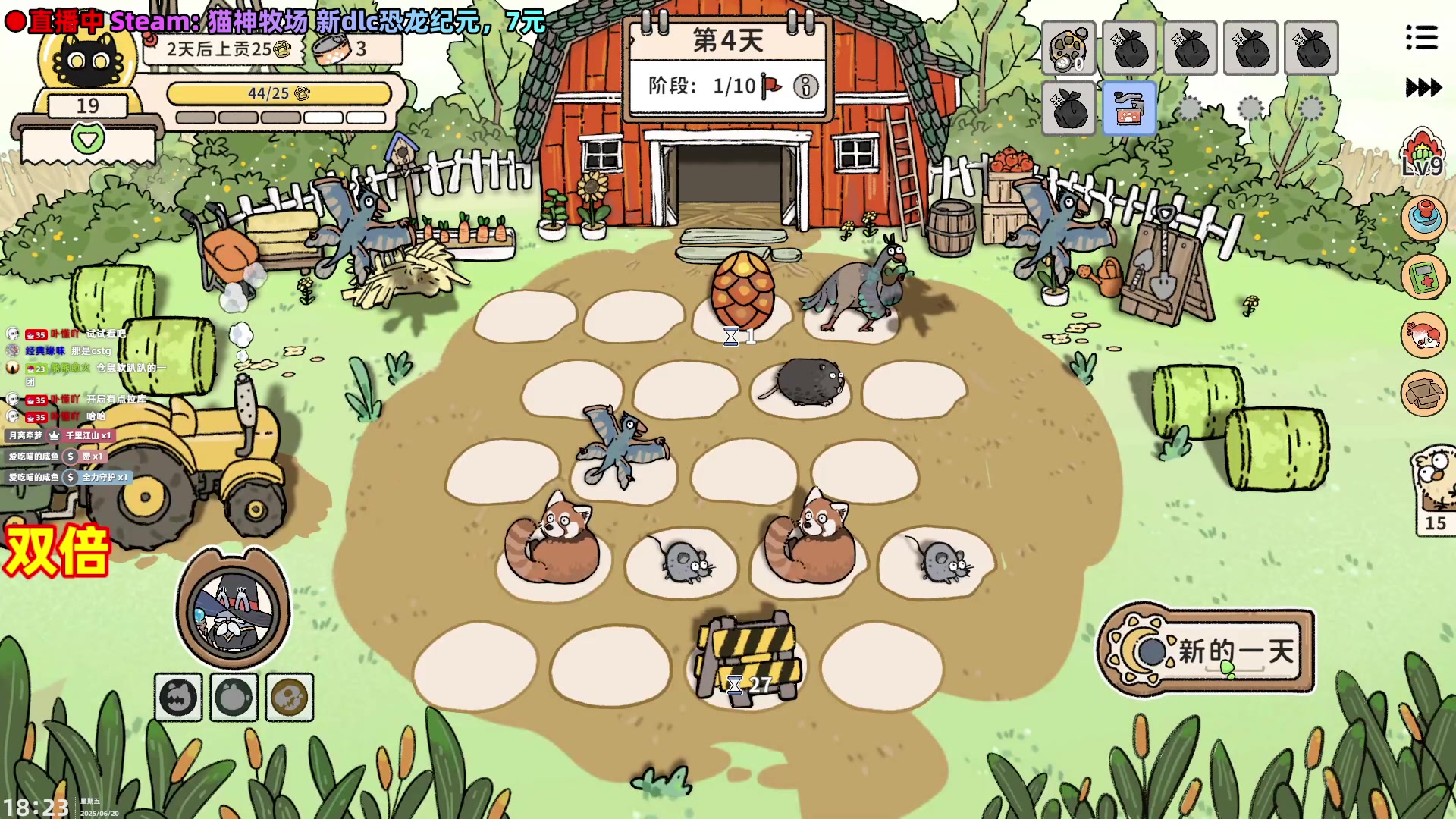Open the spotted egg item slot

[1068, 49]
